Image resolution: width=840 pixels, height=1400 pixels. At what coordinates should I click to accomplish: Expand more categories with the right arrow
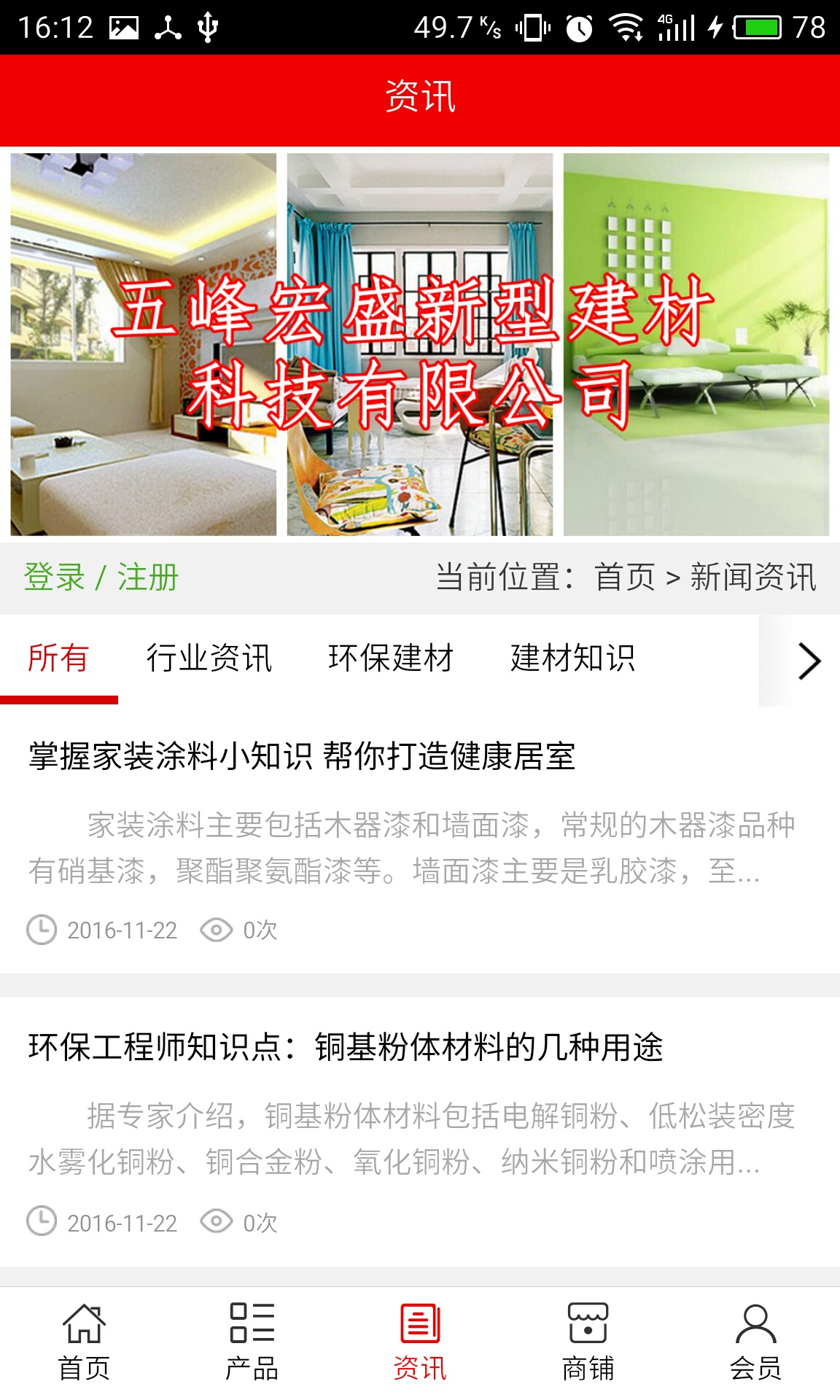tap(808, 661)
